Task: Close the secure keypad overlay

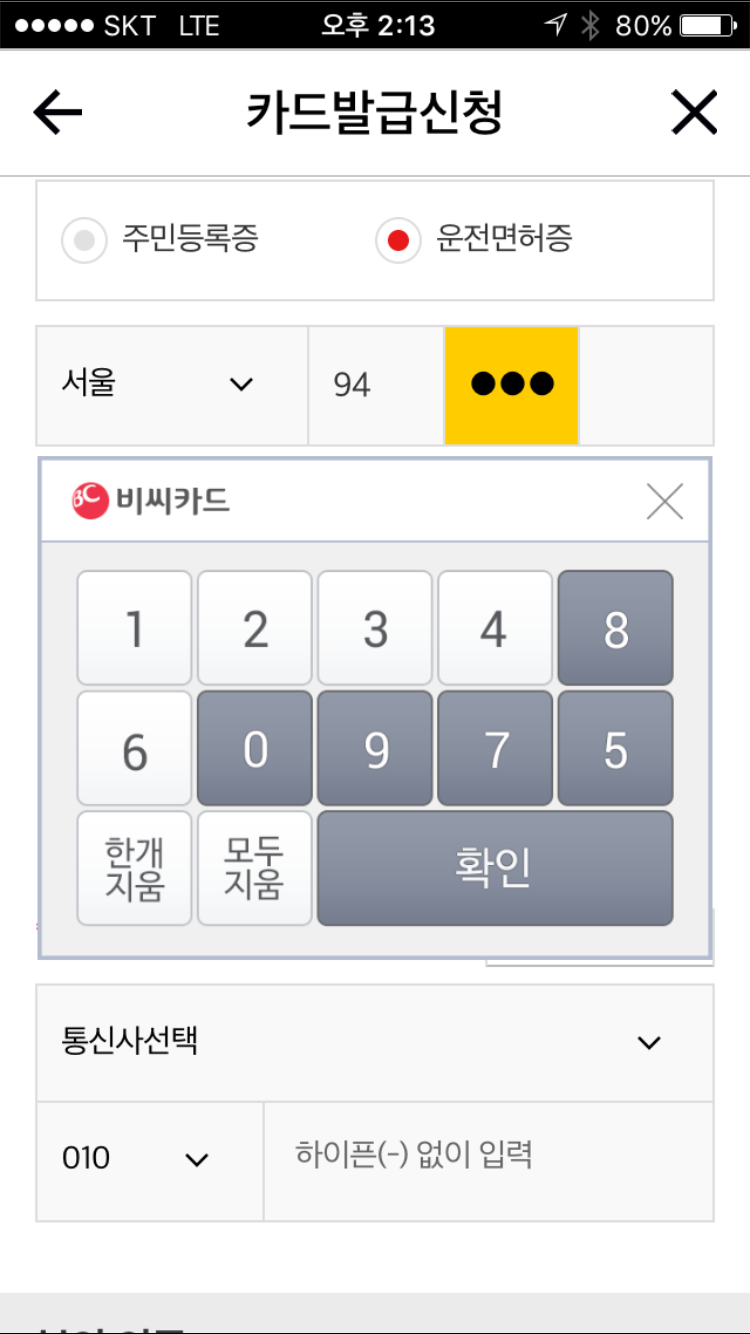Action: coord(664,501)
